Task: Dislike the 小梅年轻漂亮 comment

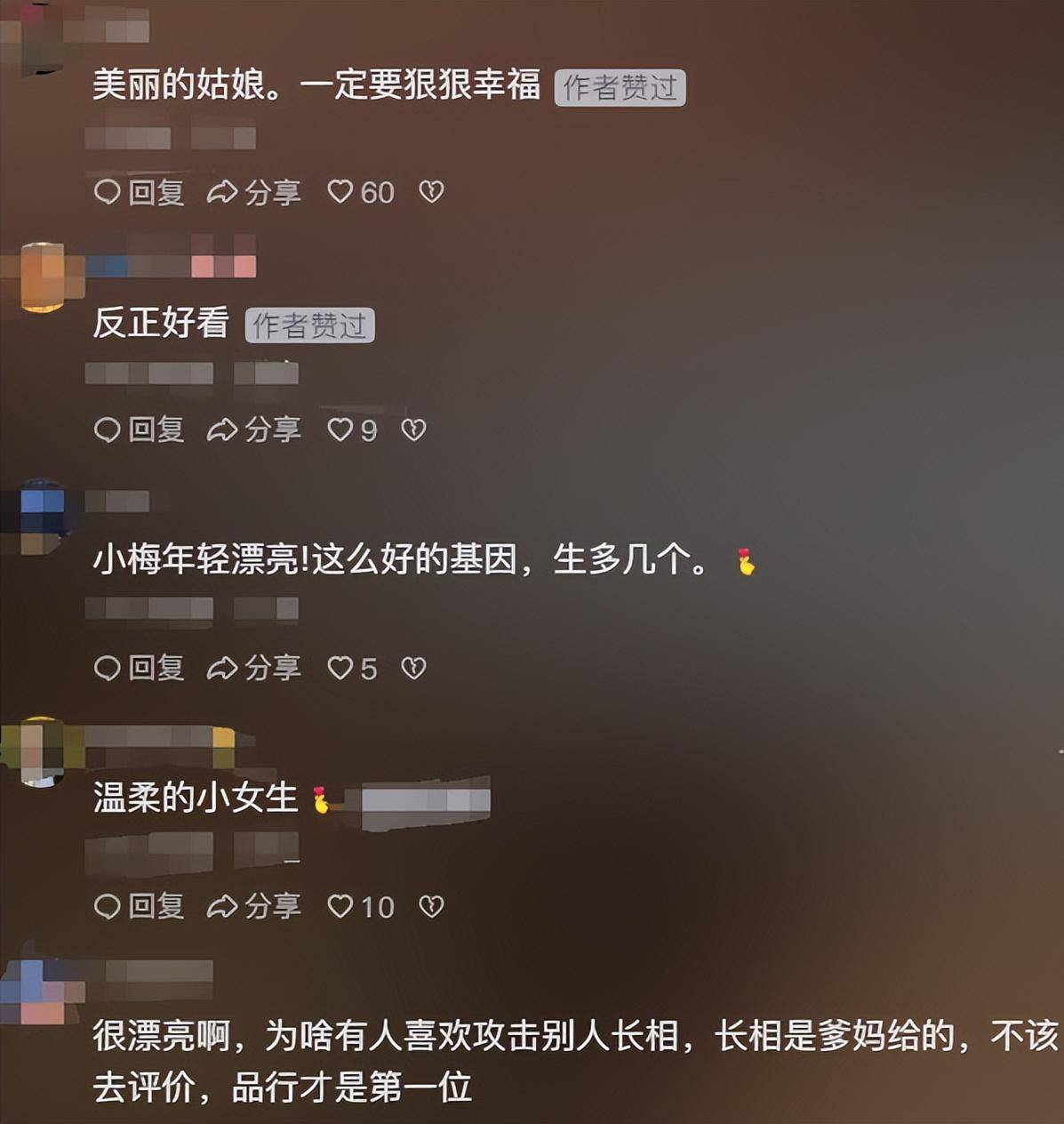Action: coord(413,668)
